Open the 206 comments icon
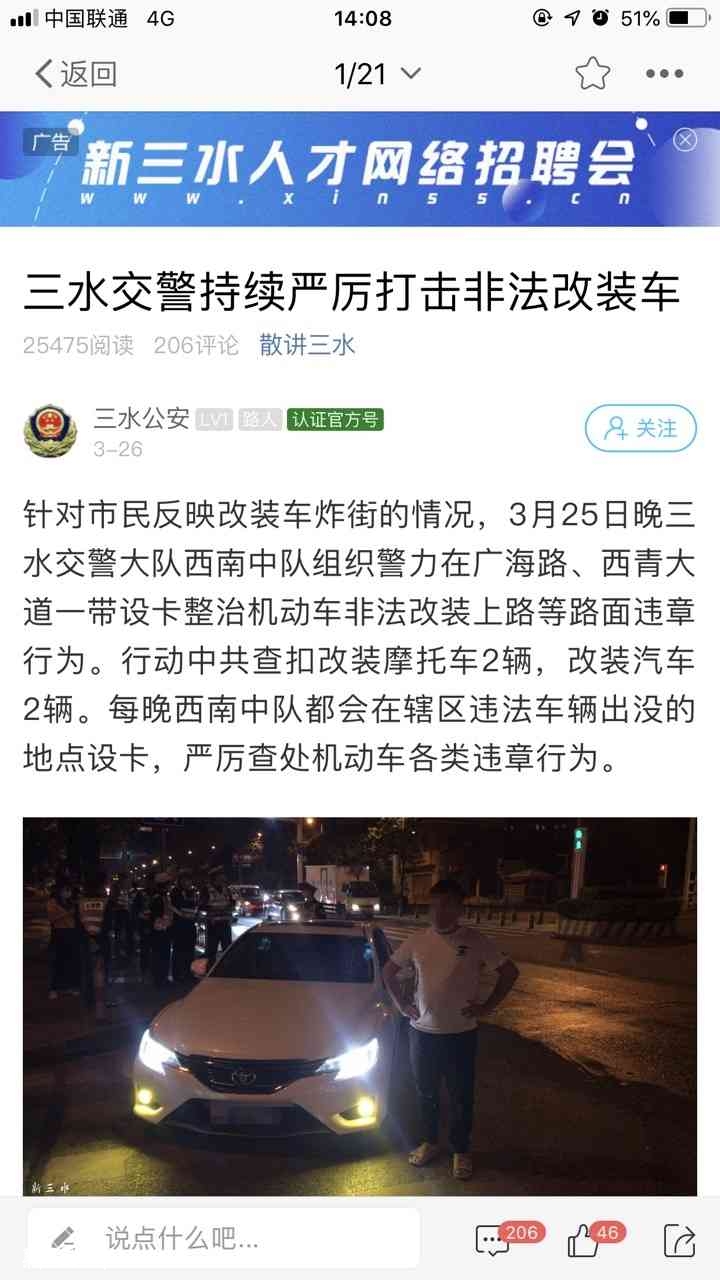Screen dimensions: 720x1280 coord(492,1240)
